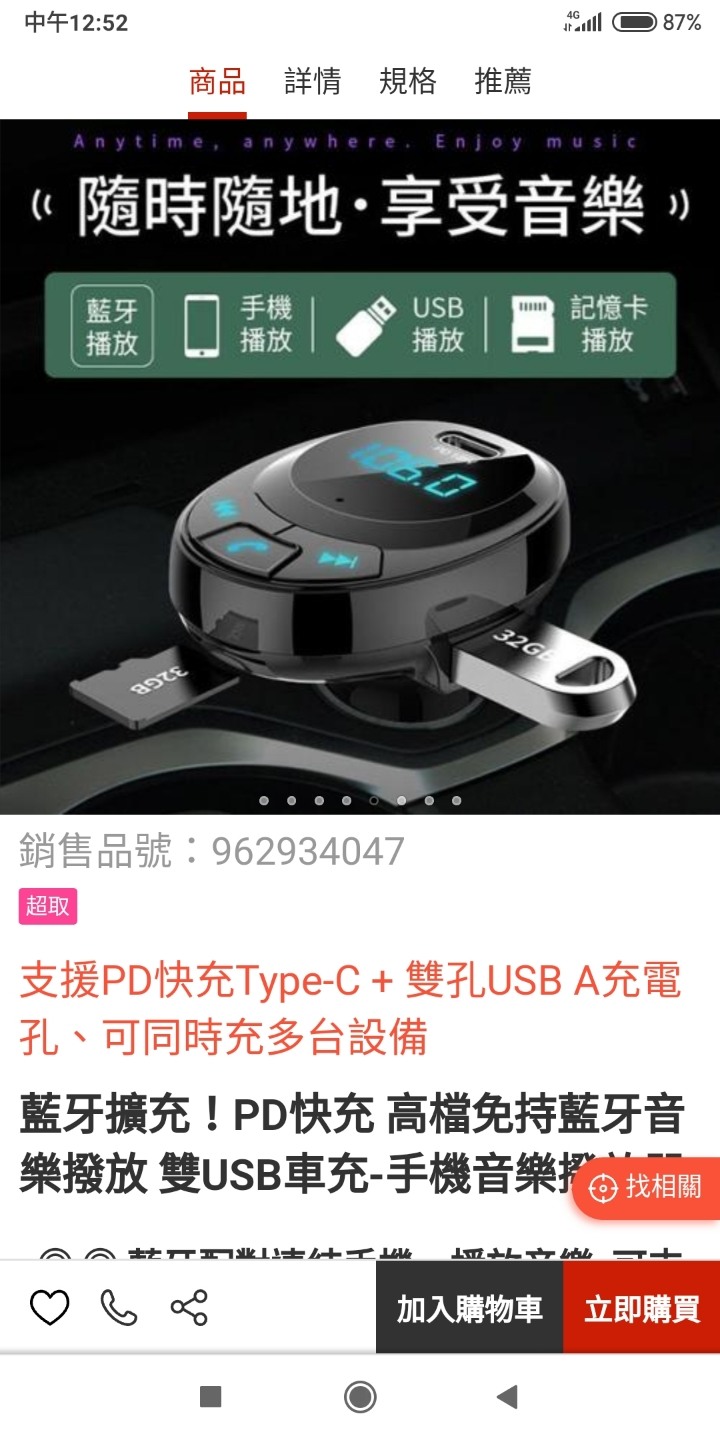
Task: Select the 商品 tab
Action: coord(217,82)
